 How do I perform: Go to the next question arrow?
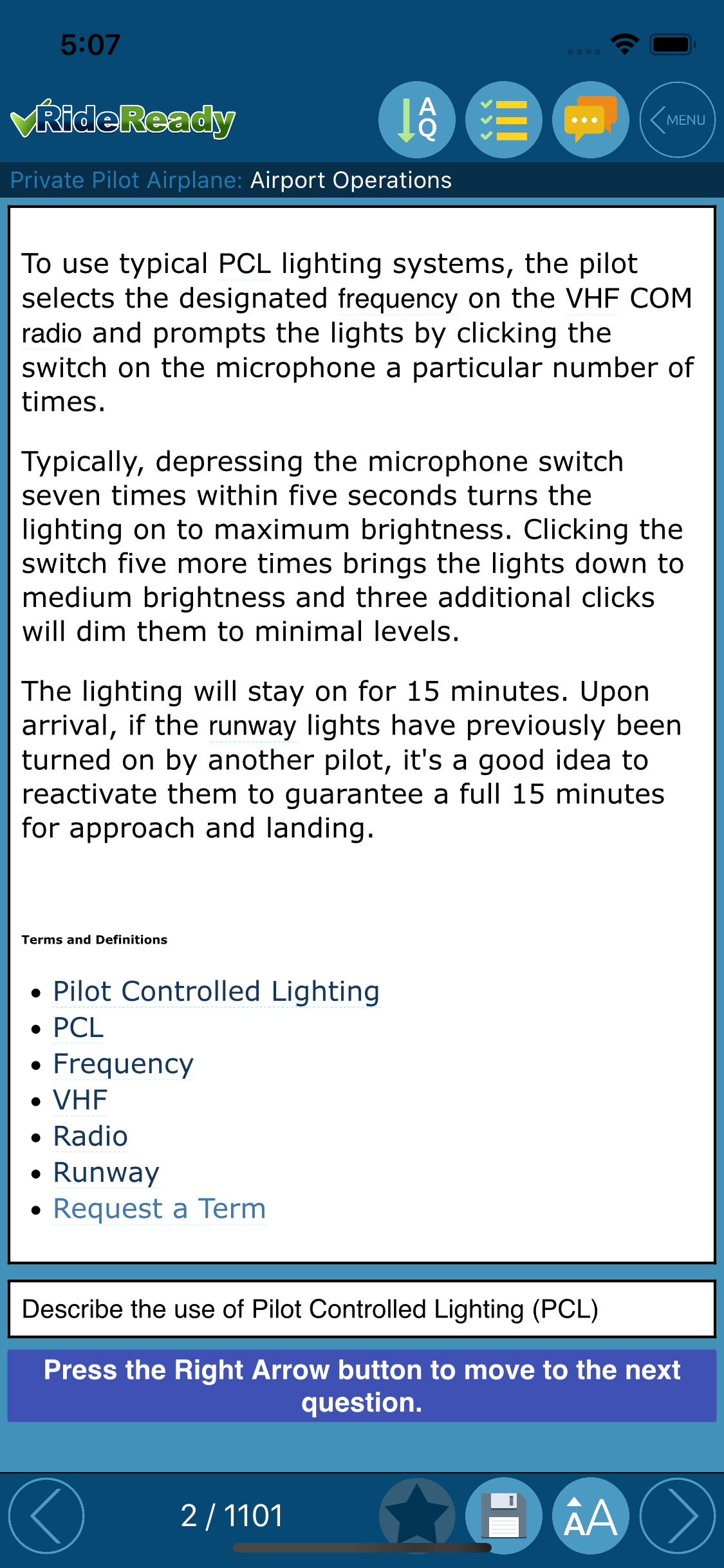(678, 1516)
